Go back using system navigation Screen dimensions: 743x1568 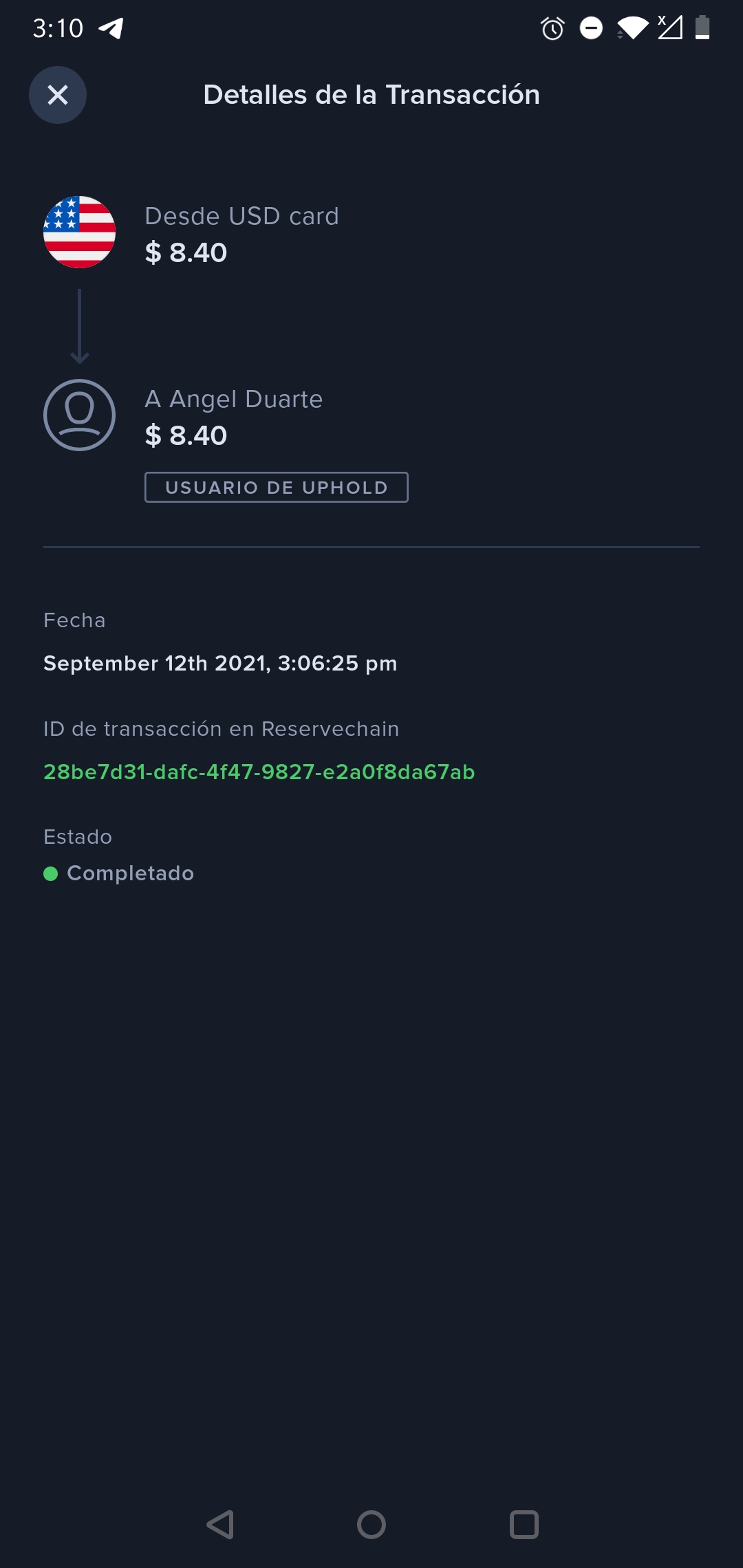click(220, 1525)
